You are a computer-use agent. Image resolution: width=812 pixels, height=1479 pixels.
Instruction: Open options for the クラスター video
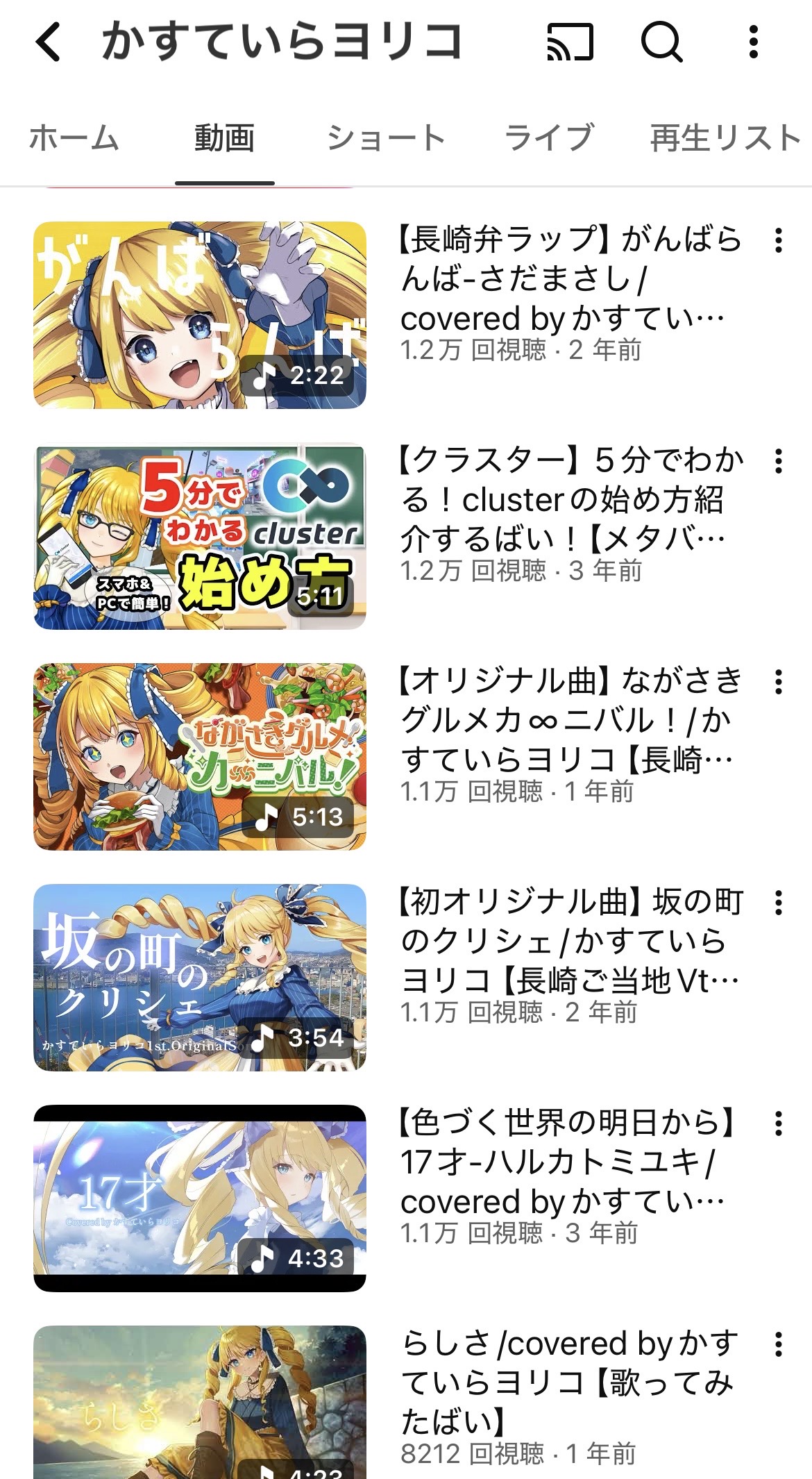[779, 462]
